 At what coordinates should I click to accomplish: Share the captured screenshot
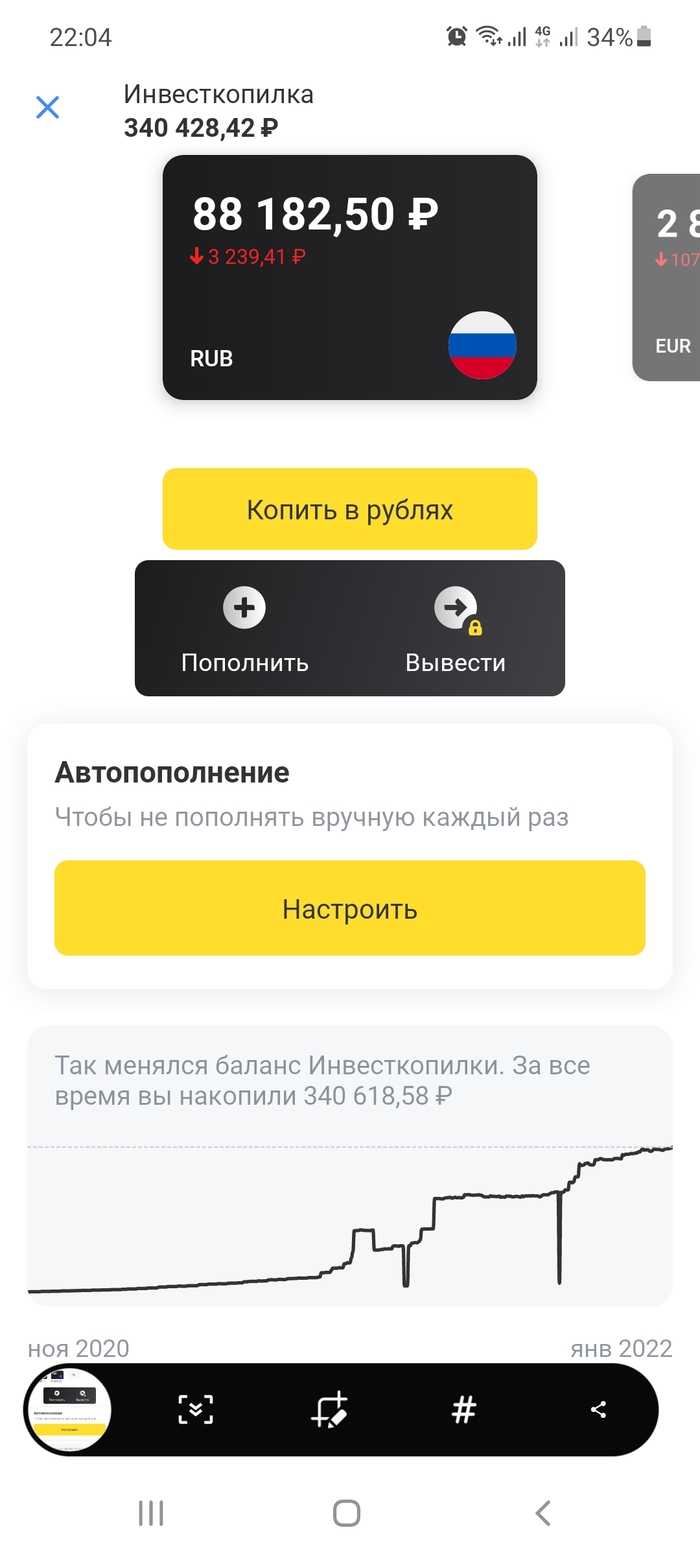click(598, 1409)
